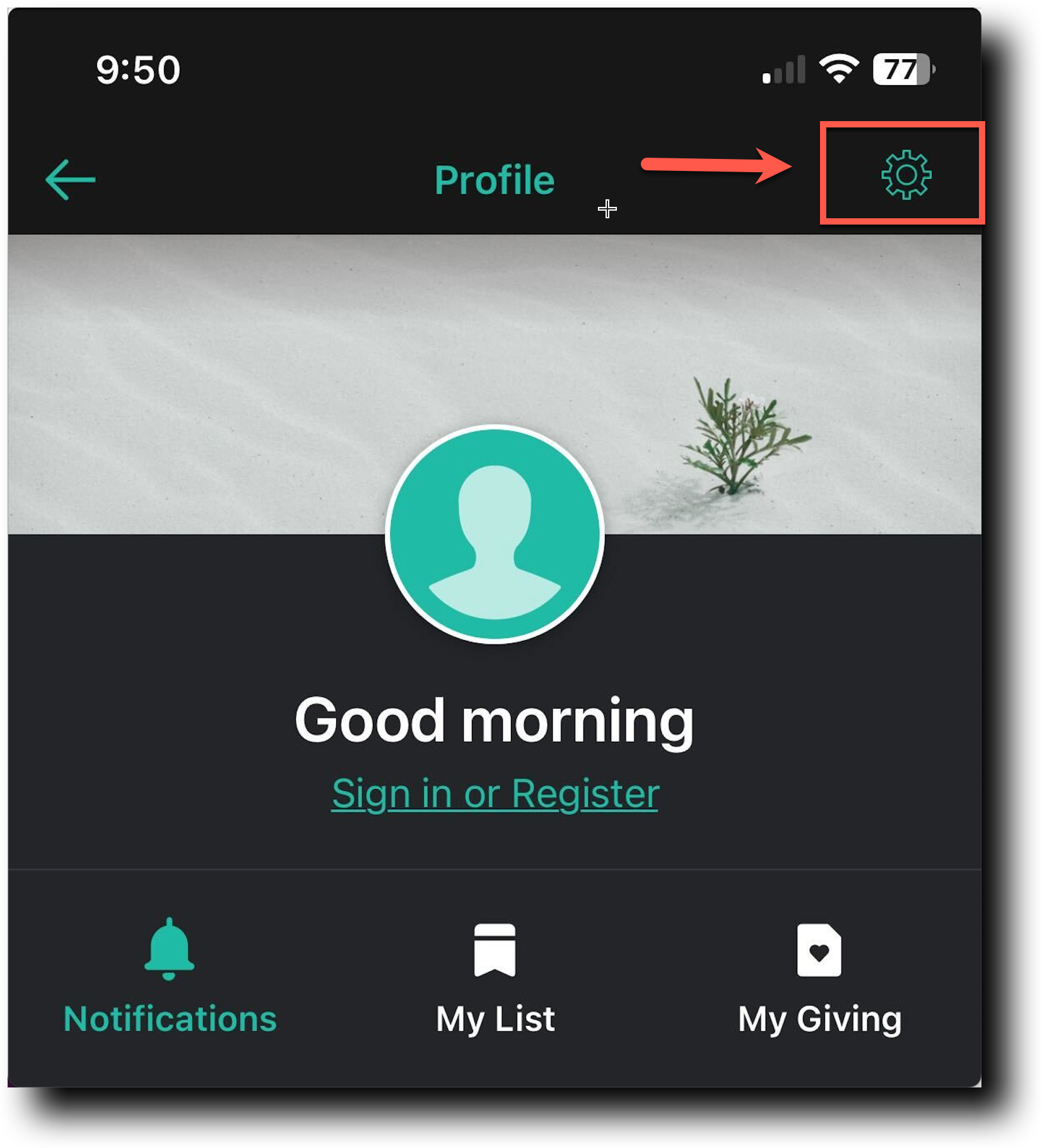Tap the clock showing 9:50
The width and height of the screenshot is (1042, 1148).
click(138, 69)
